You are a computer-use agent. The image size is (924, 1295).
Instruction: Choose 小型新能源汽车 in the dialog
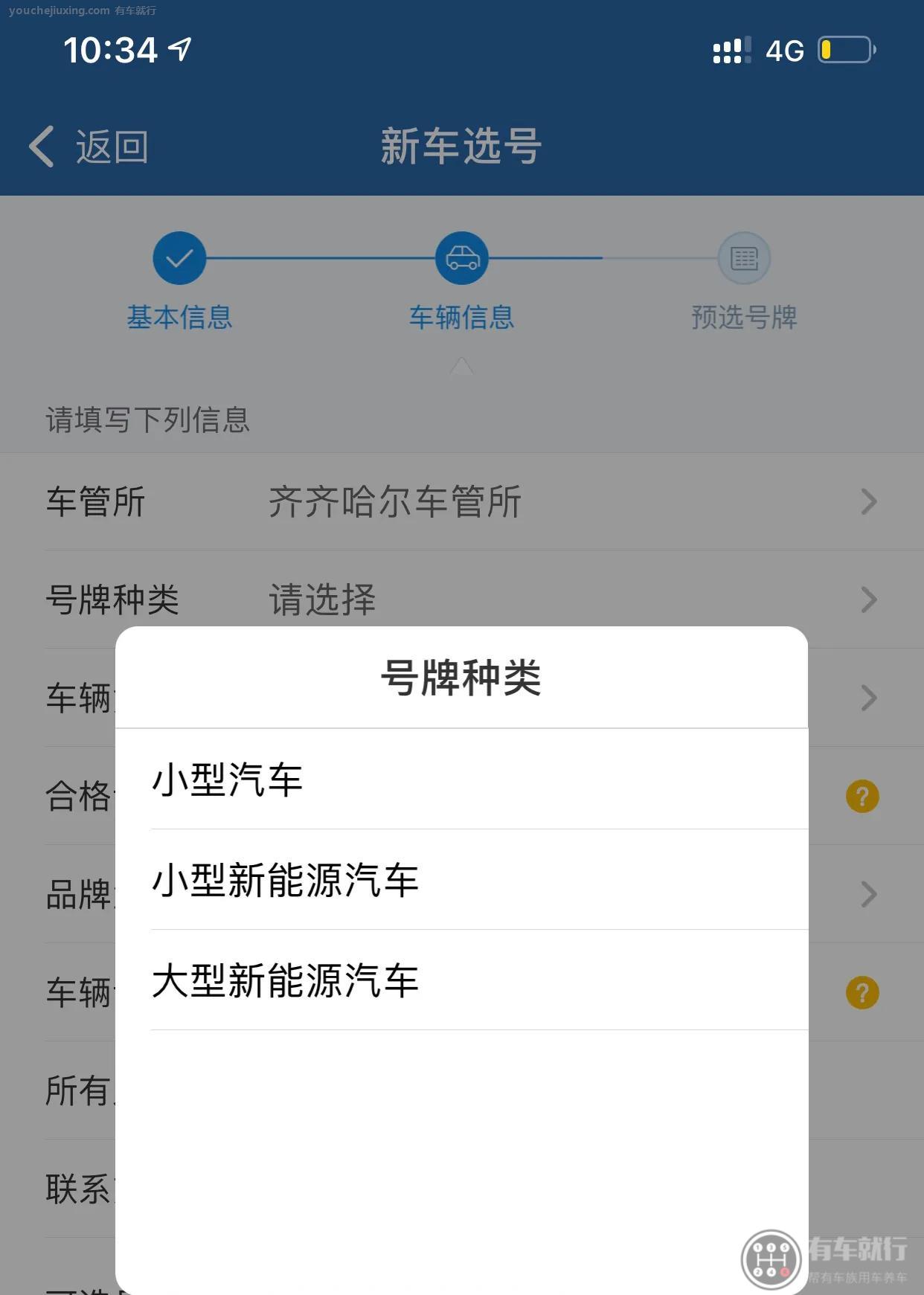click(285, 880)
